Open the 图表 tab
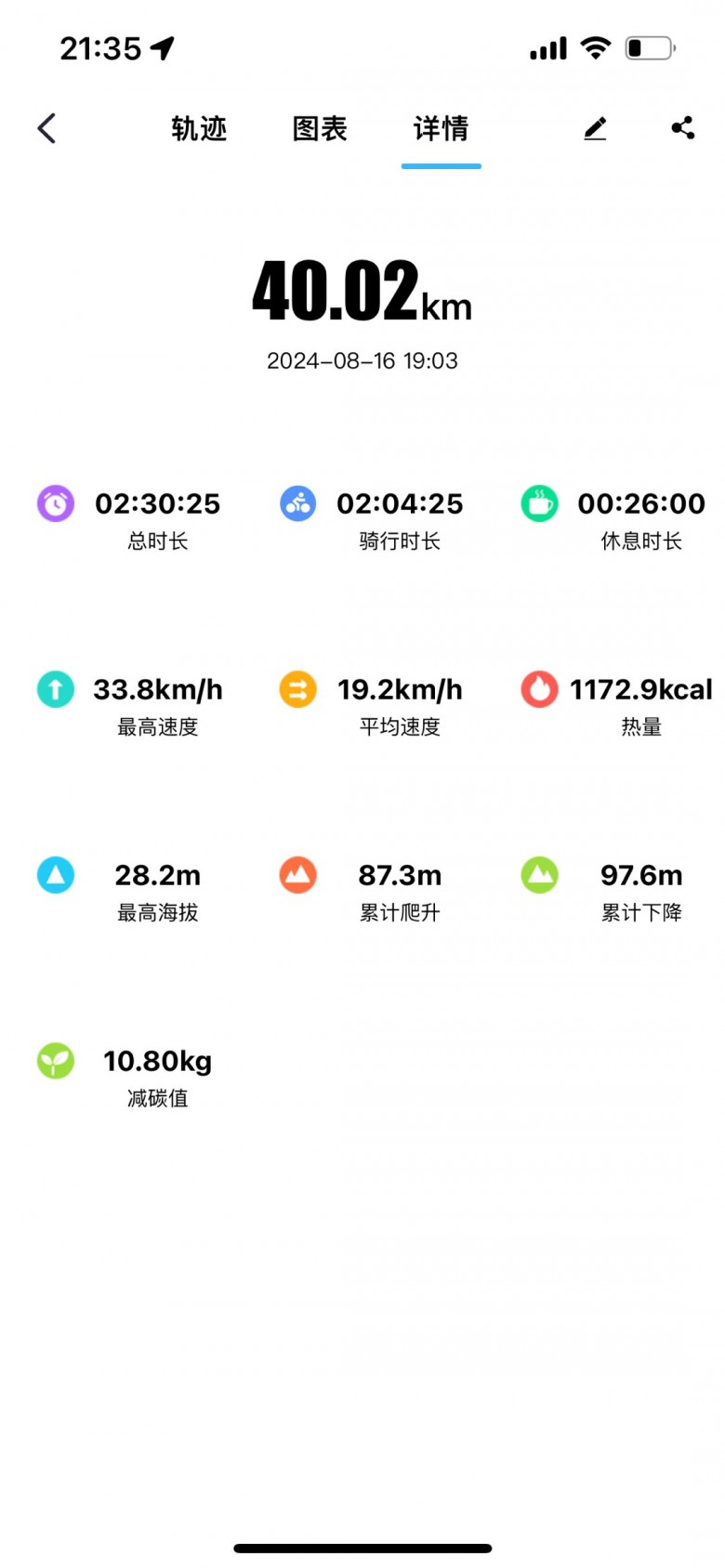Screen dimensions: 725x1568 pyautogui.click(x=320, y=128)
